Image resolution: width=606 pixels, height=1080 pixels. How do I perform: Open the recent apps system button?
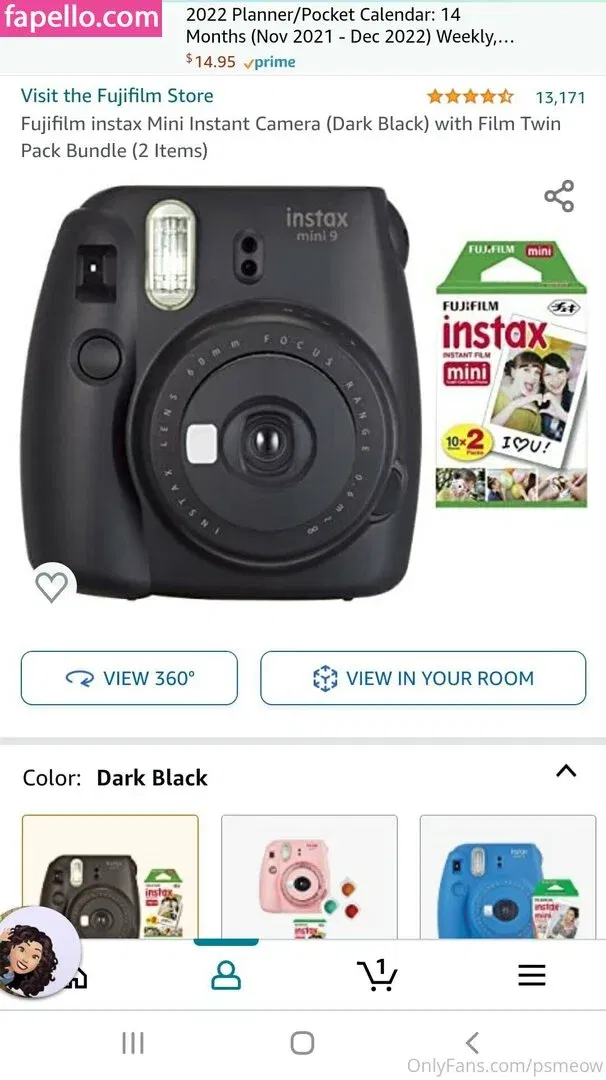[x=132, y=1043]
